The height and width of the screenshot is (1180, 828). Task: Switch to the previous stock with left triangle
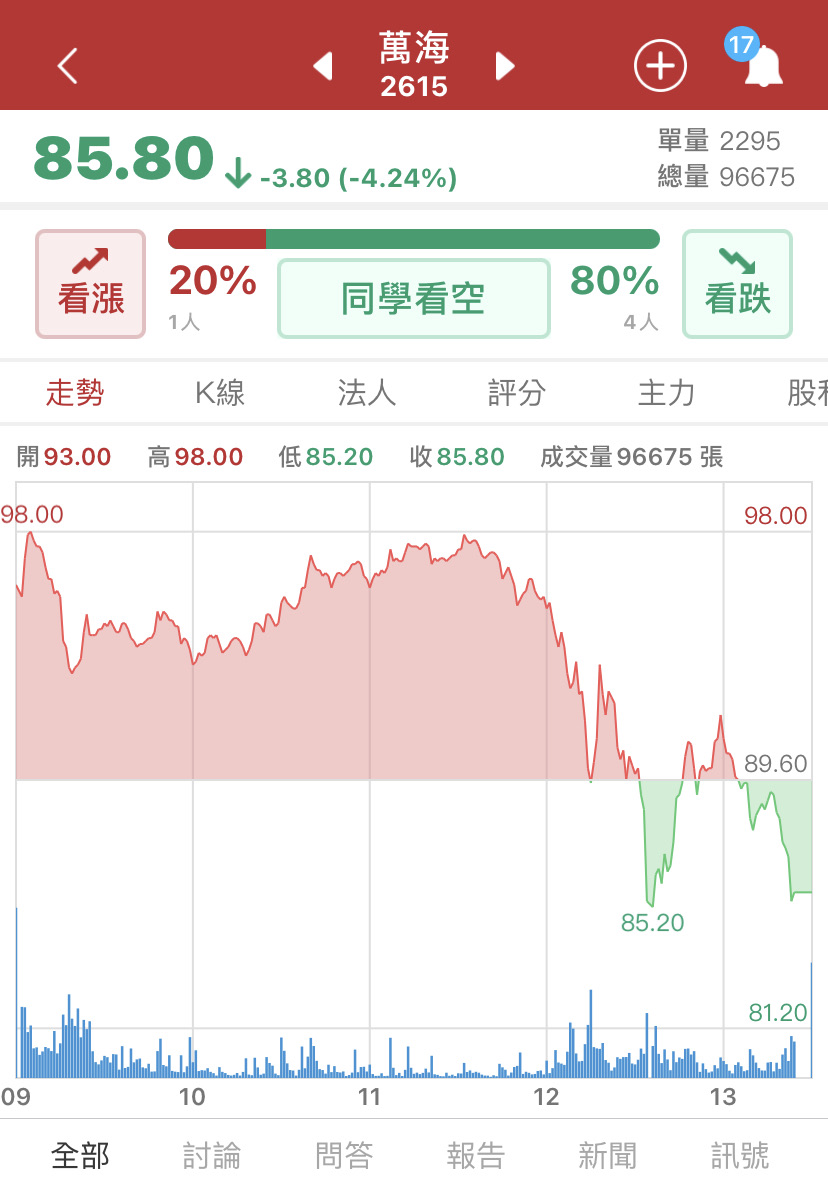pyautogui.click(x=322, y=67)
